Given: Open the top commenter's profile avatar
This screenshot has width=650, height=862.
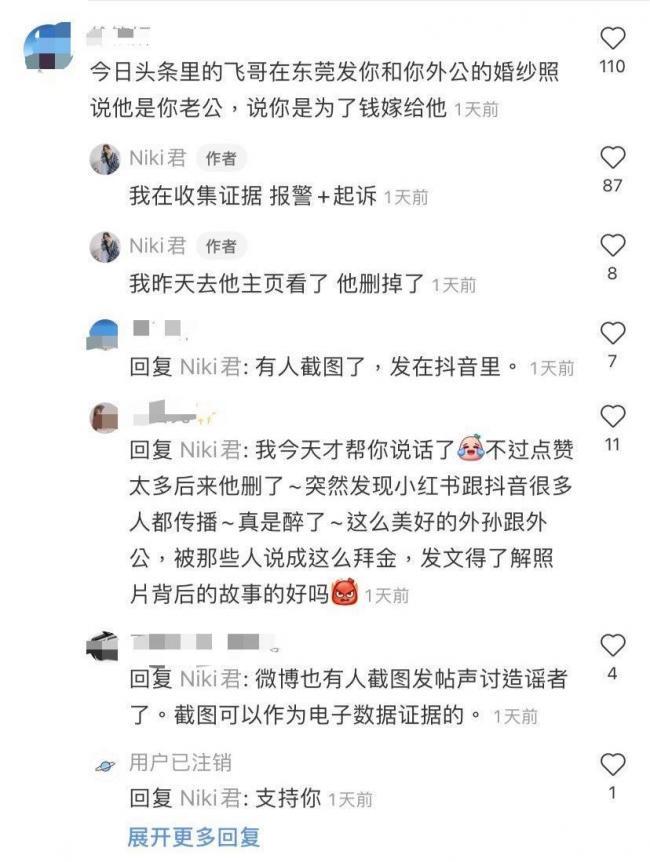Looking at the screenshot, I should tap(45, 46).
